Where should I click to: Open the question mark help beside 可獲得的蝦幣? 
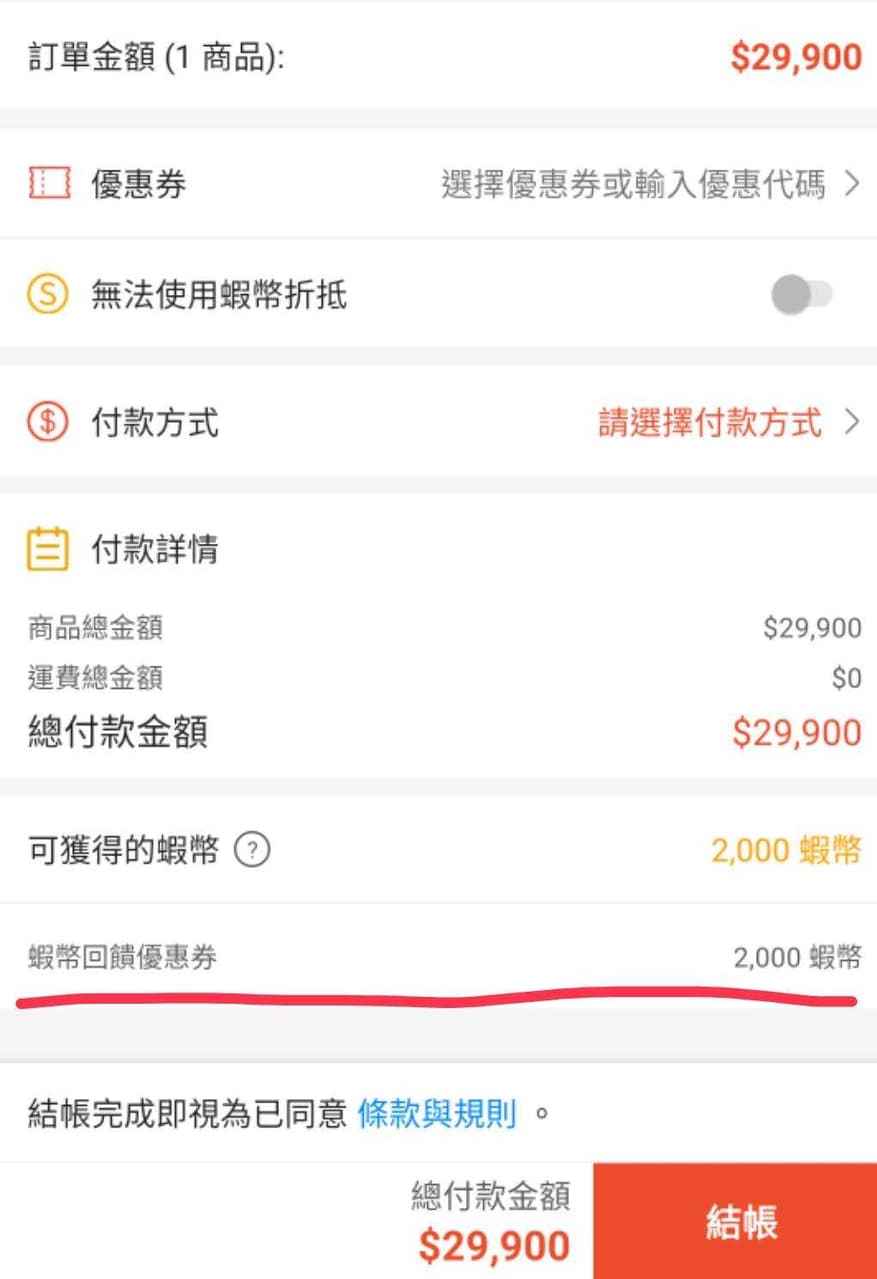(x=253, y=849)
